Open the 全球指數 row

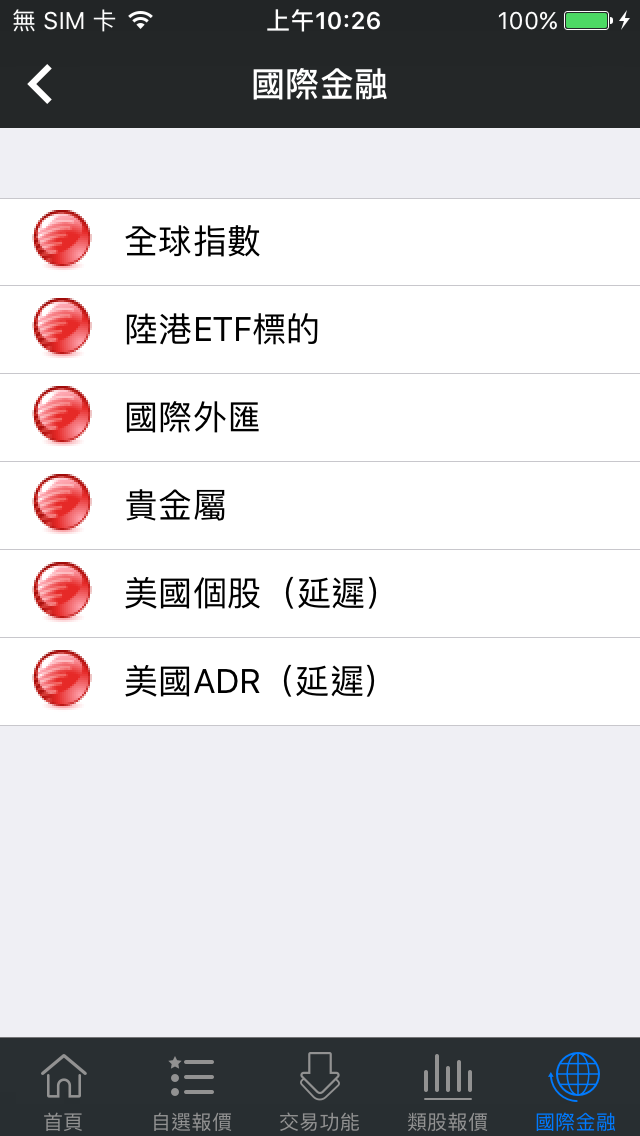(x=320, y=242)
